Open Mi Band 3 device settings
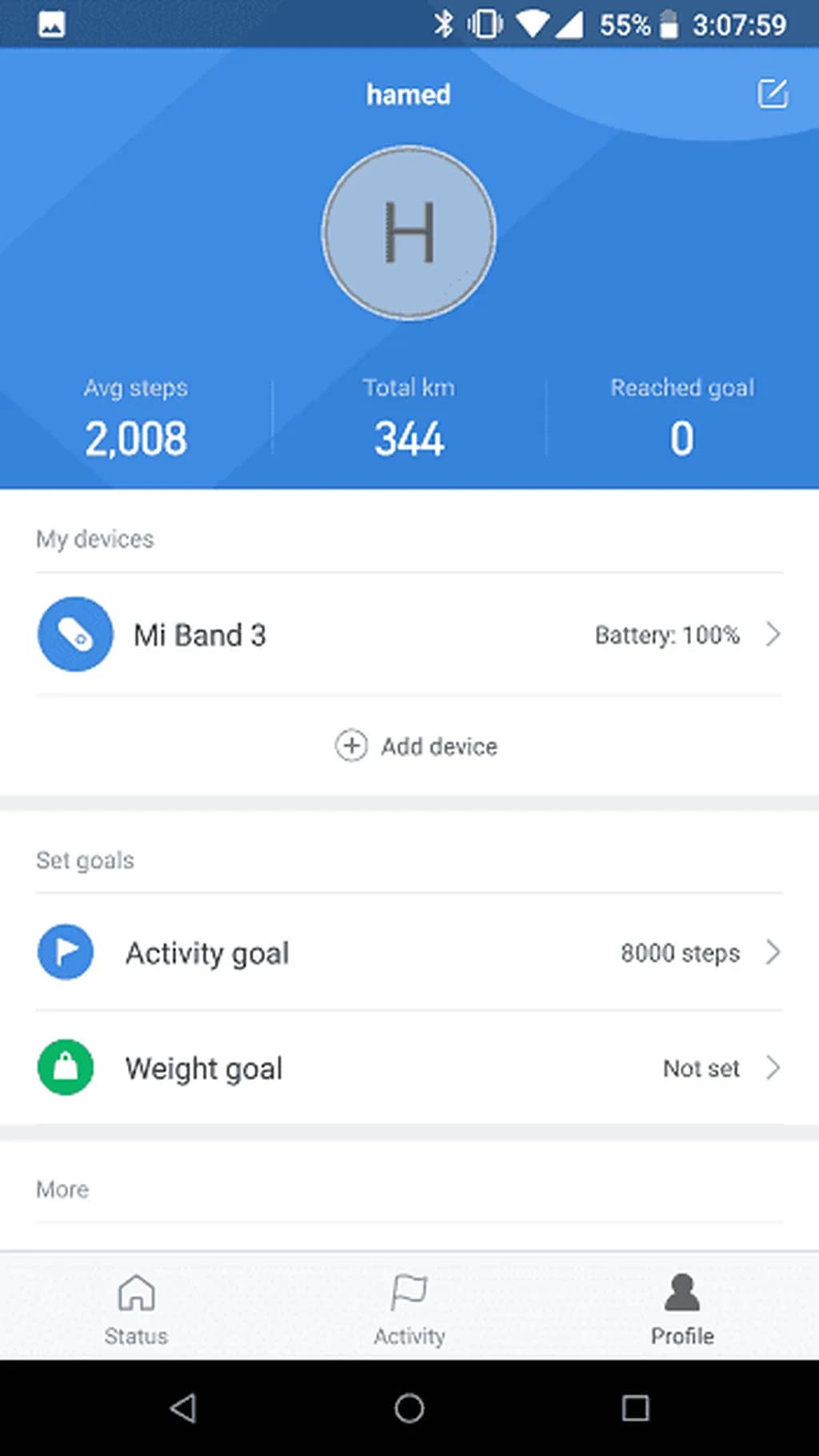Viewport: 819px width, 1456px height. [409, 634]
